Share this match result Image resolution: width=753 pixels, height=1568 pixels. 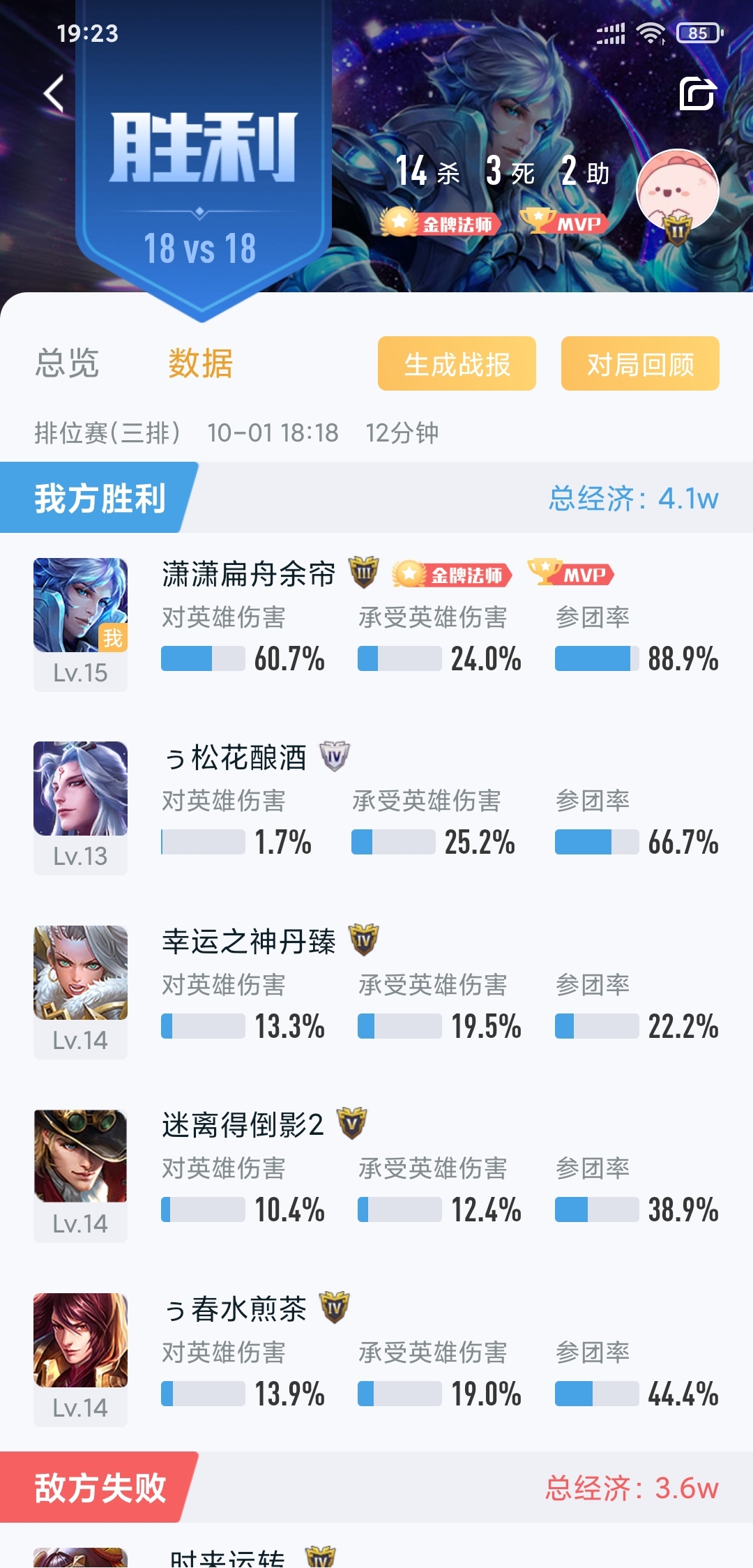[x=698, y=94]
